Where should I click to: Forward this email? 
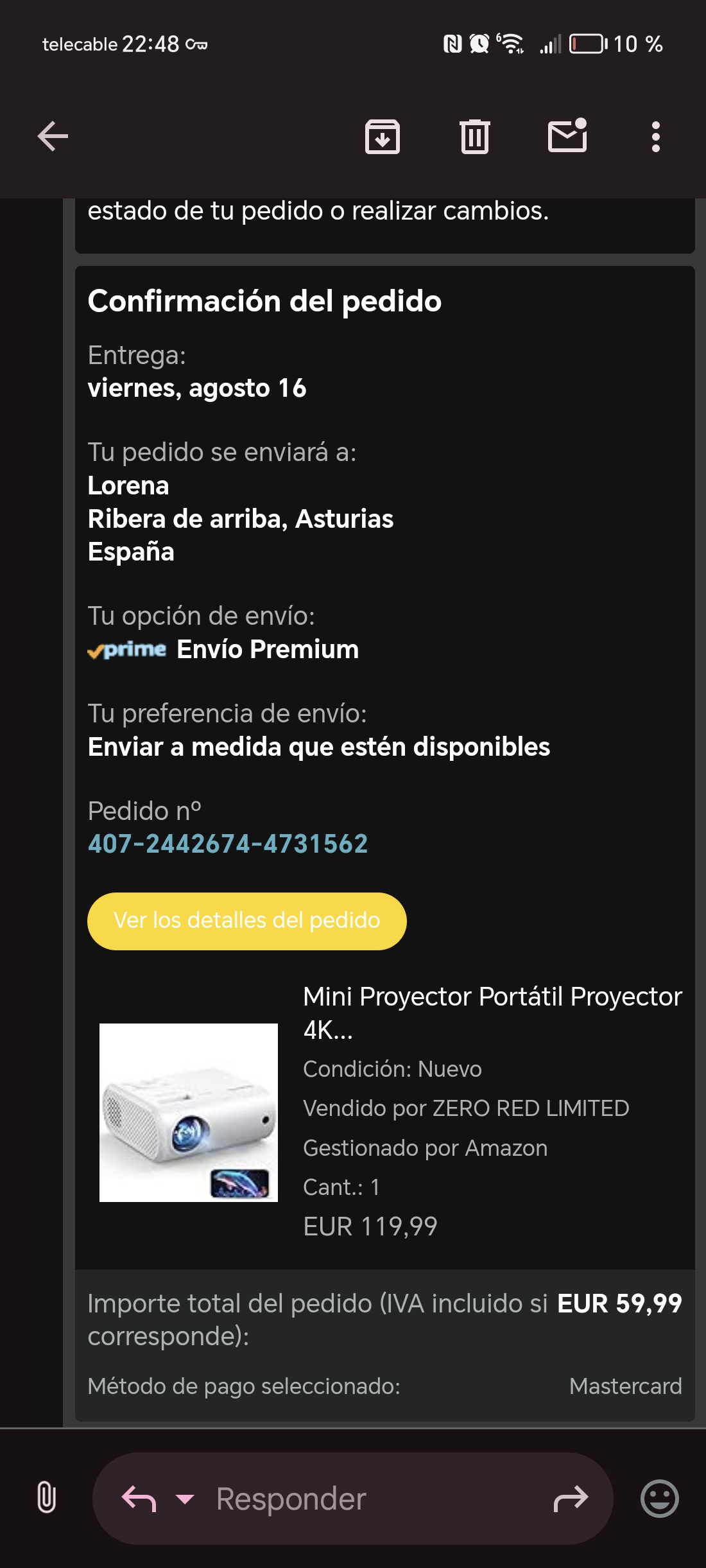571,1499
